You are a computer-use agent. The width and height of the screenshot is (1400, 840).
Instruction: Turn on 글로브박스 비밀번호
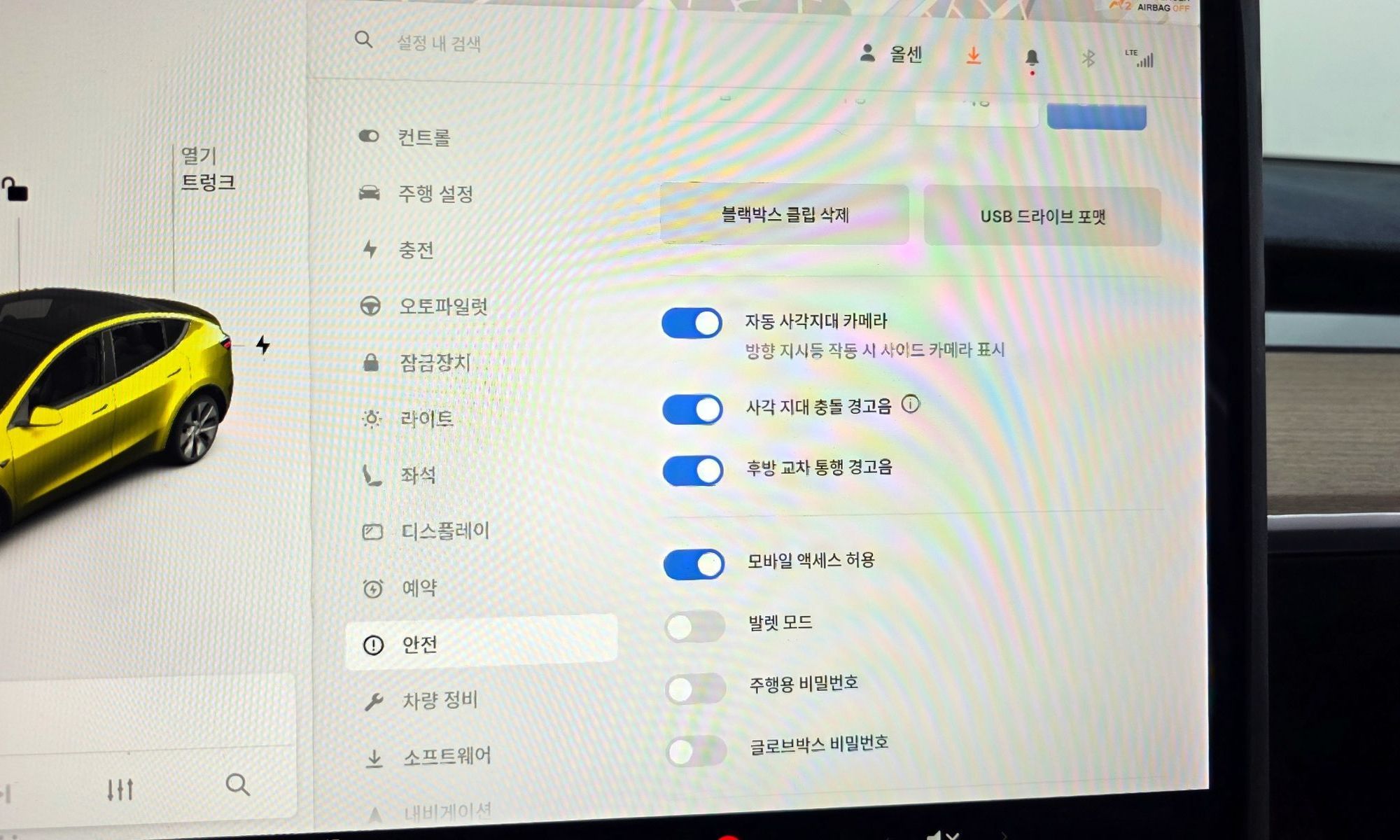tap(695, 752)
